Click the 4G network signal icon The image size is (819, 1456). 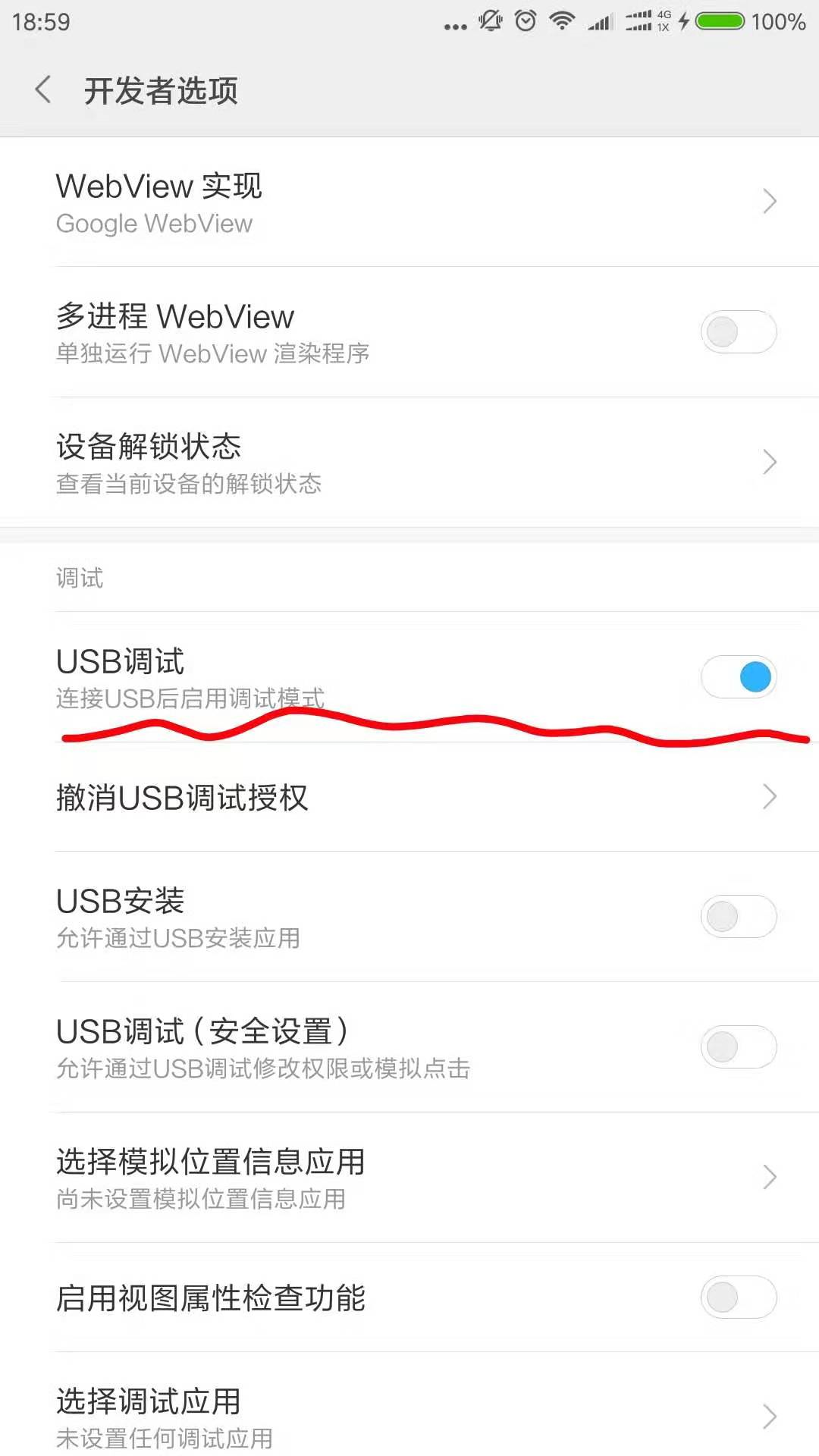point(648,23)
